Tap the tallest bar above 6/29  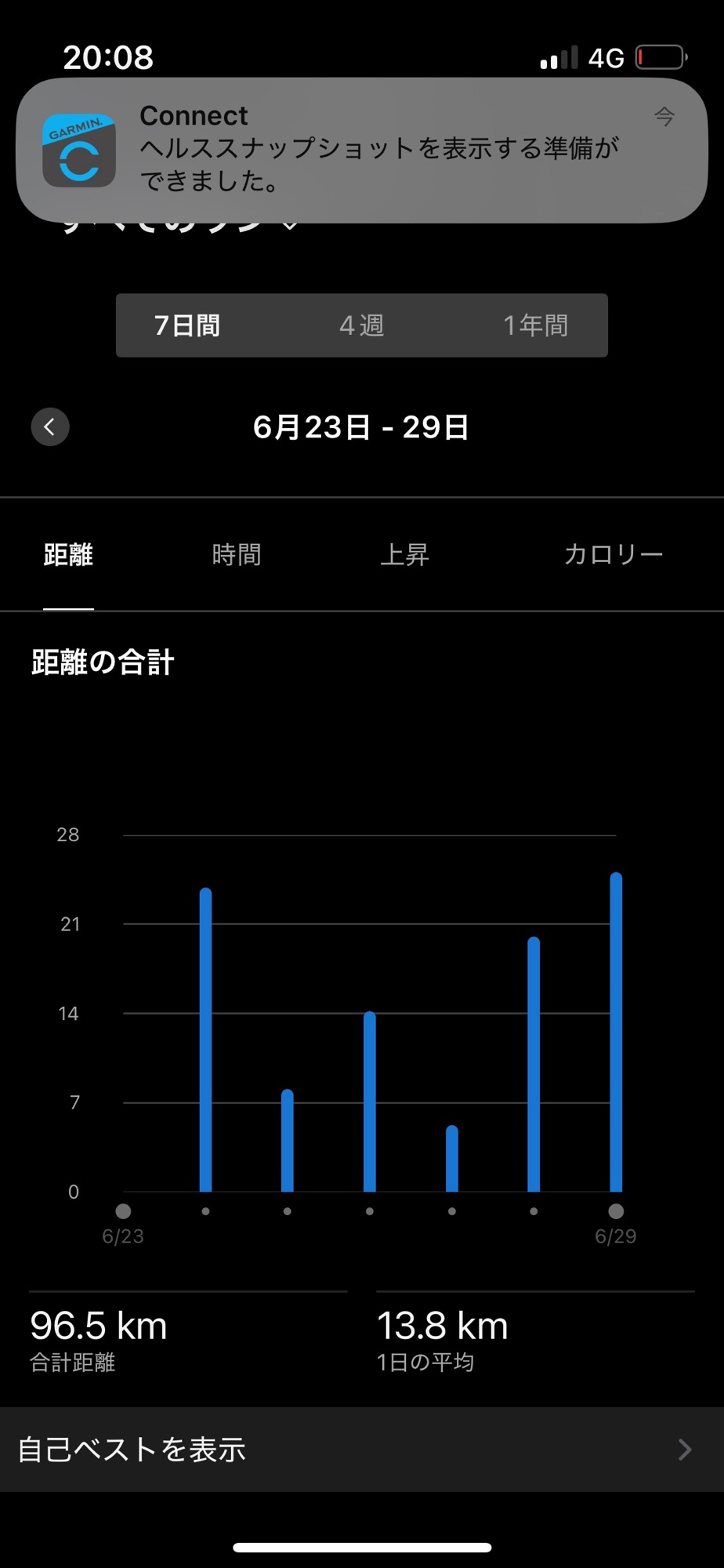click(617, 1032)
